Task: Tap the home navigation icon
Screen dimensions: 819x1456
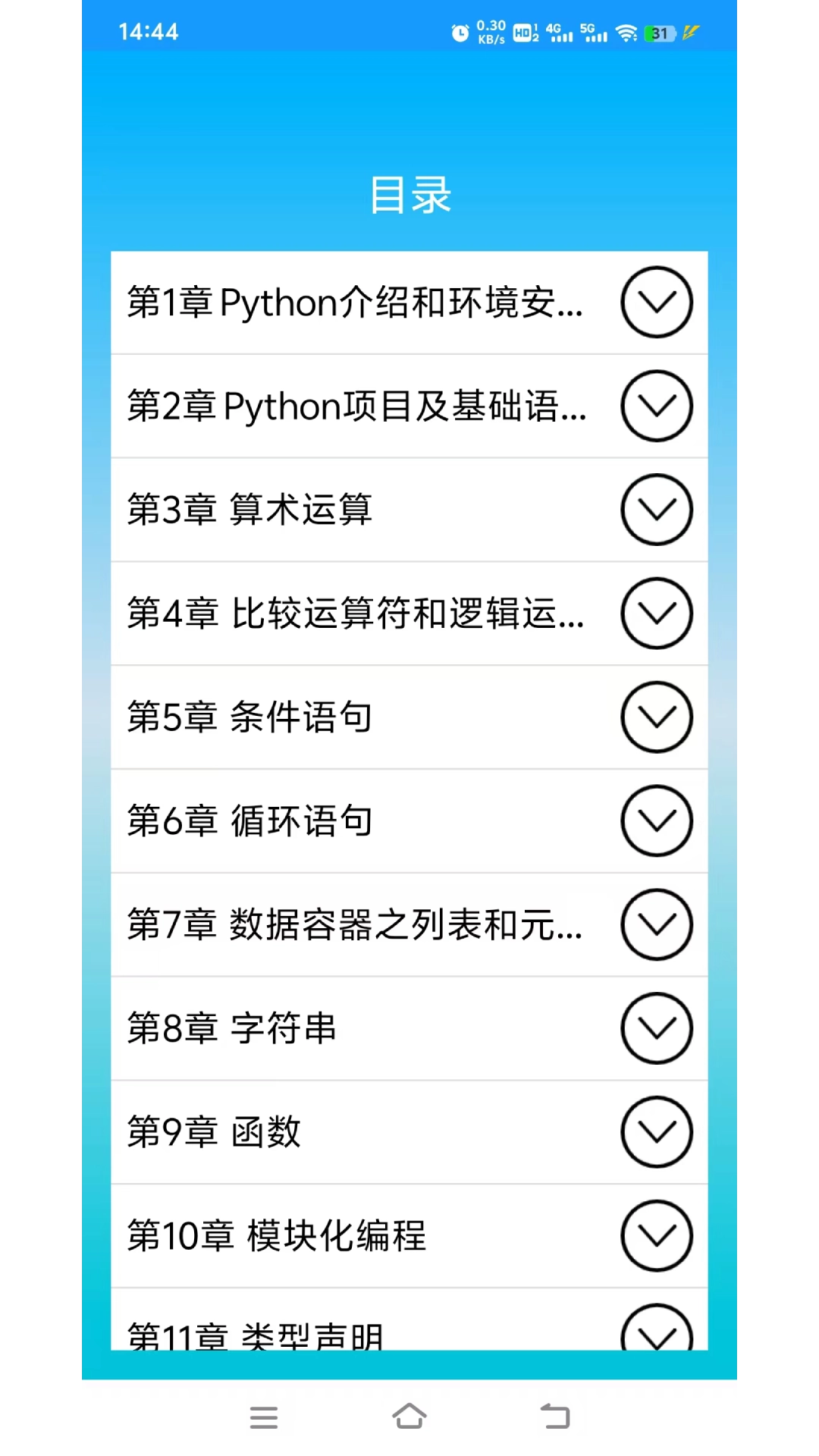Action: pyautogui.click(x=409, y=1417)
